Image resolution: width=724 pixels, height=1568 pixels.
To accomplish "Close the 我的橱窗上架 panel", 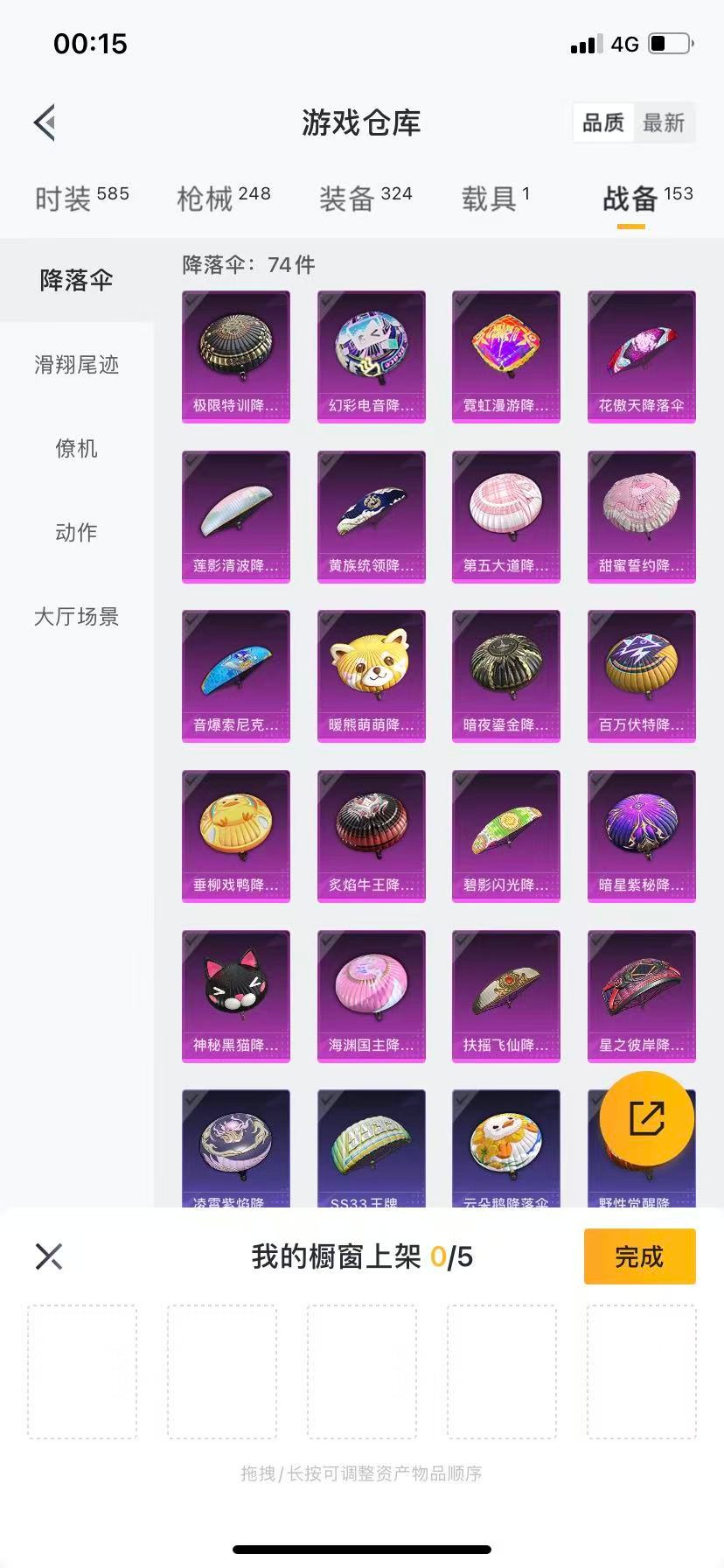I will (49, 1256).
